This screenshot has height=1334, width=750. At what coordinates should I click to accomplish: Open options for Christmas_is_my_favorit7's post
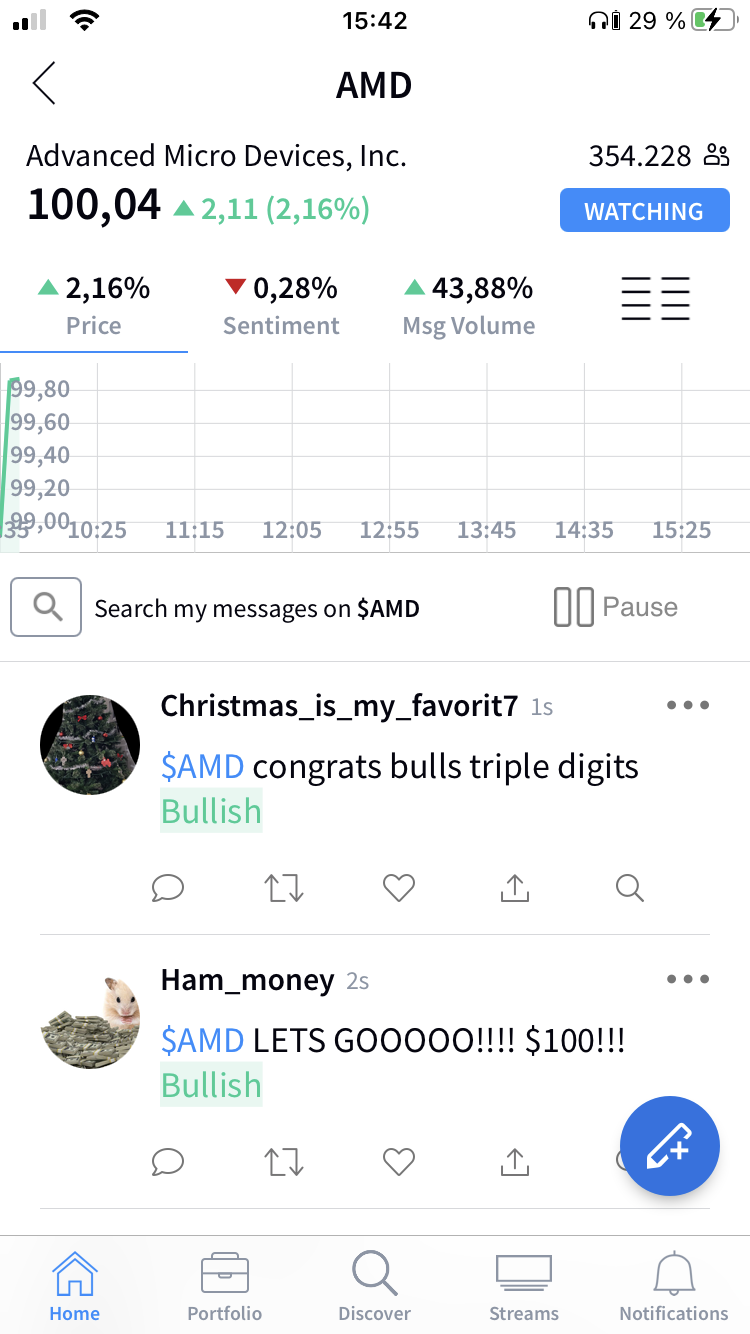coord(688,705)
